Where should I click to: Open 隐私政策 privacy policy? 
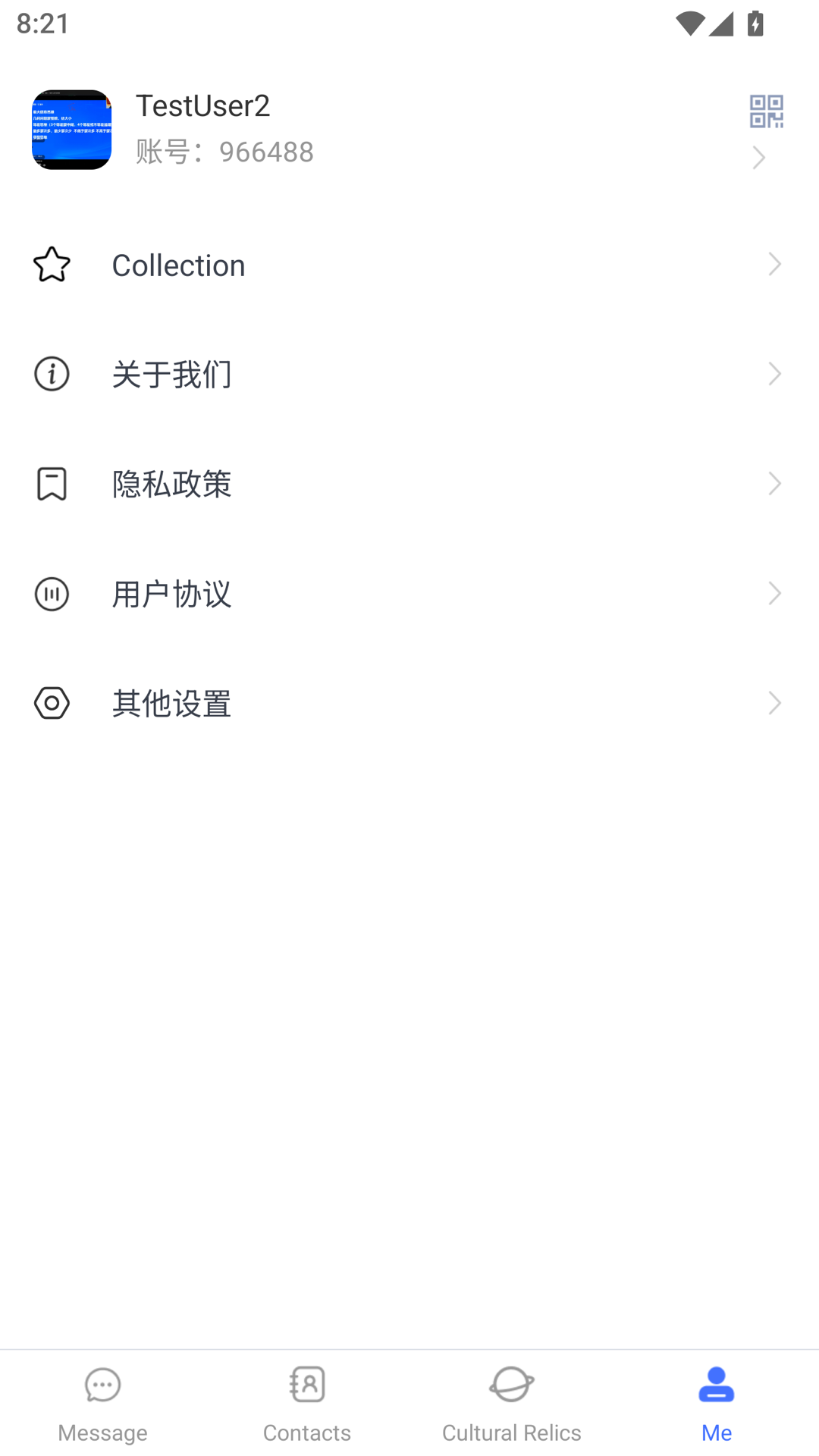point(172,483)
